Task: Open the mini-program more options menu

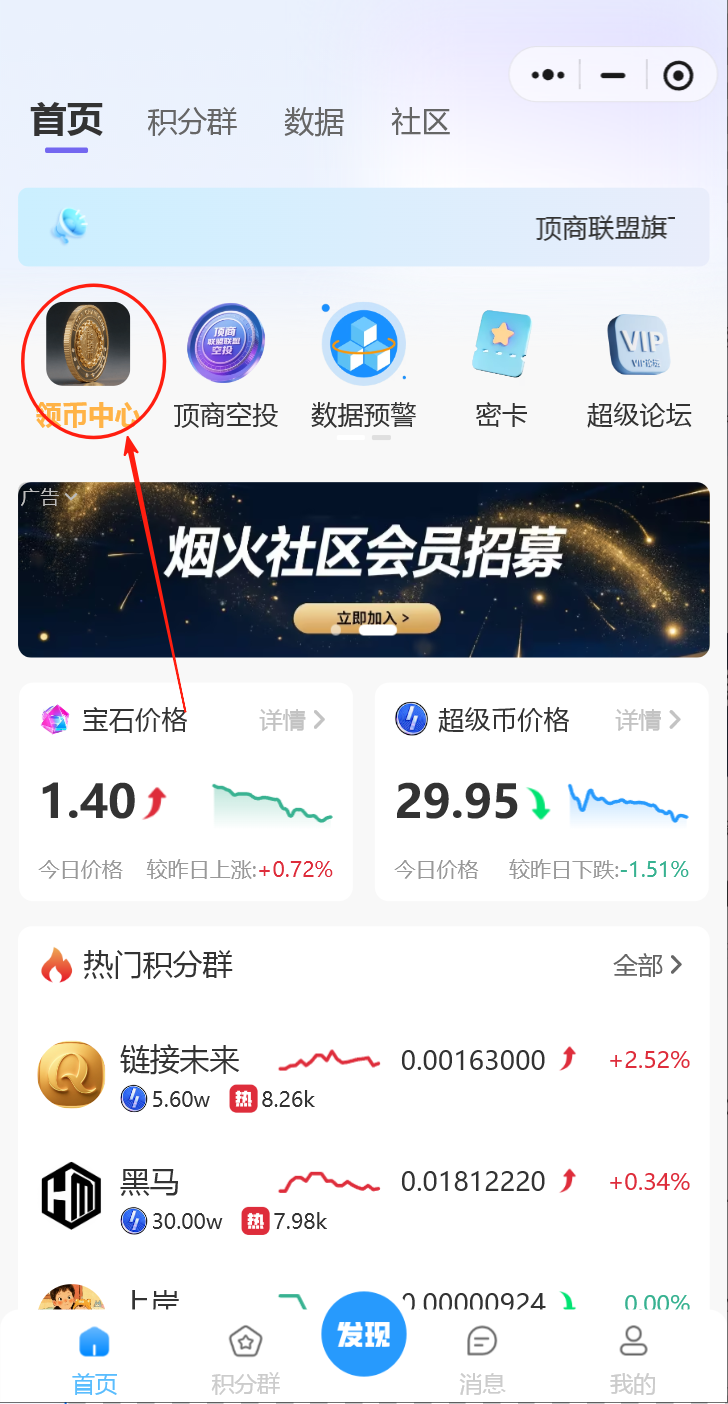Action: (x=546, y=73)
